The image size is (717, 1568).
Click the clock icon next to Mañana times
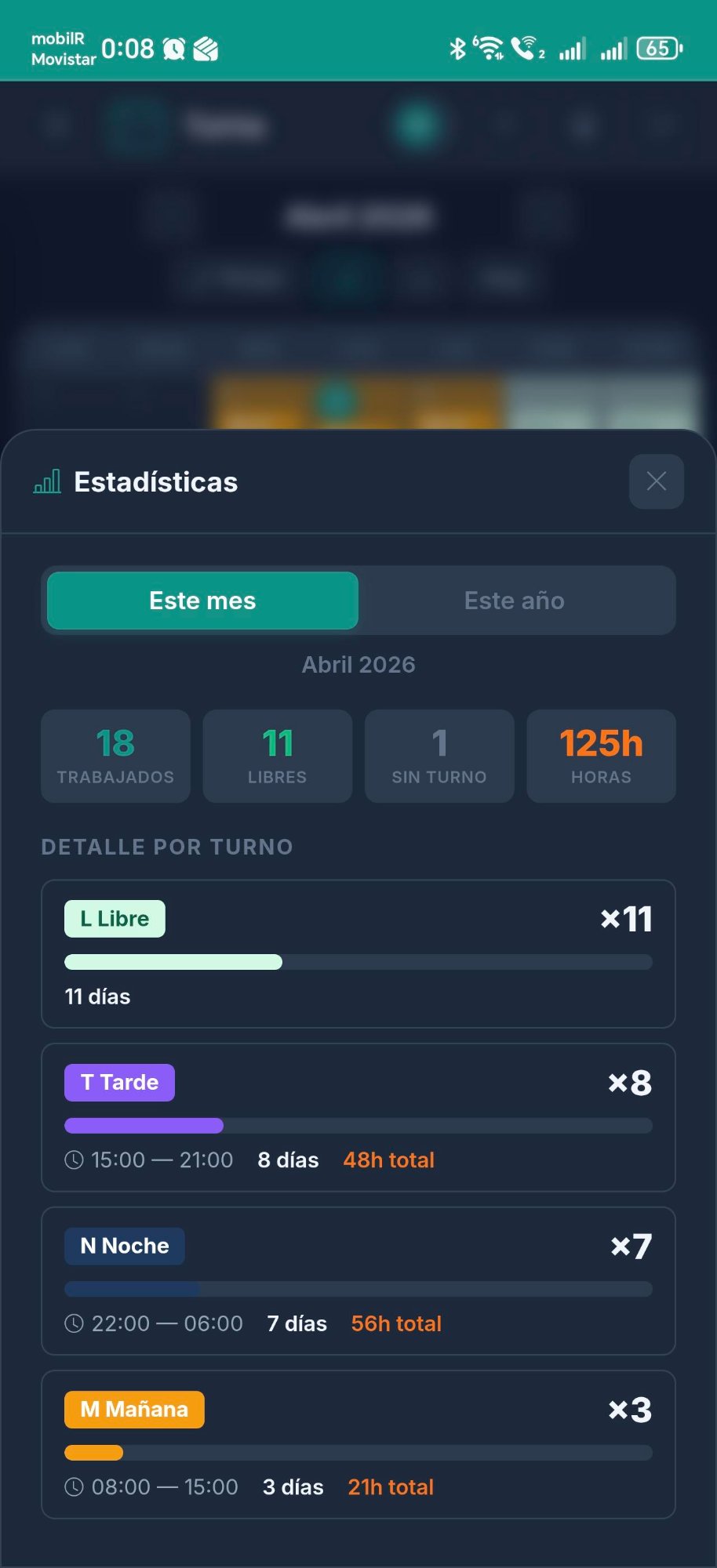[74, 1486]
